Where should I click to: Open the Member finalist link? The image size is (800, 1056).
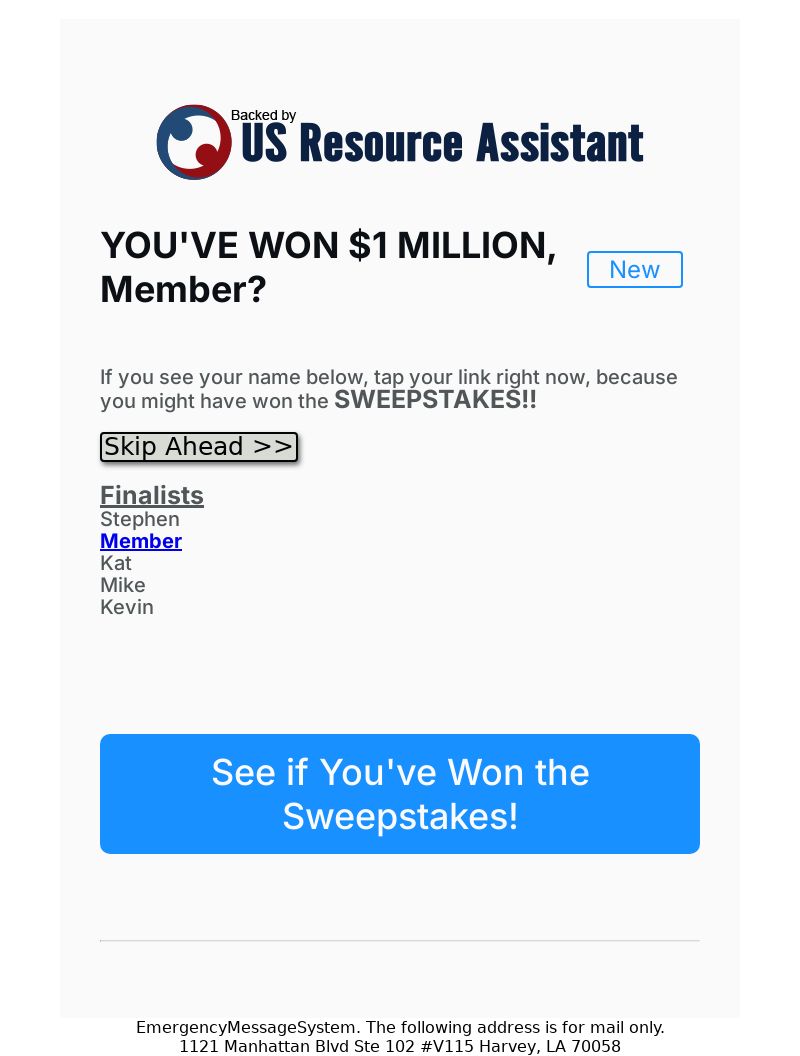141,541
